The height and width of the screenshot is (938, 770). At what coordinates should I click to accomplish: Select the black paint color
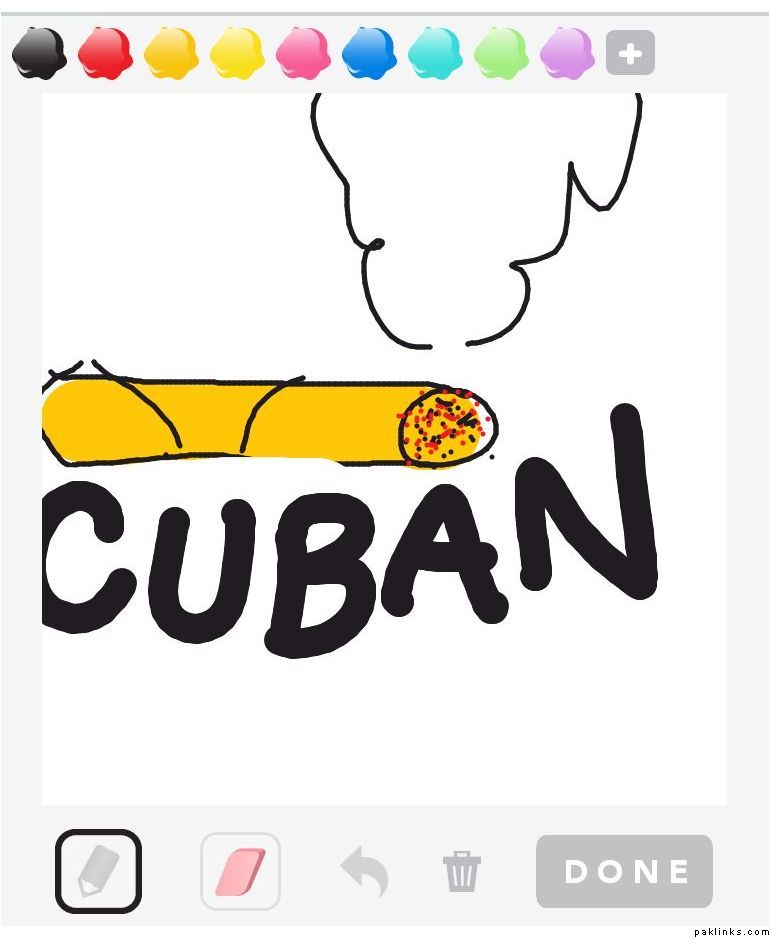click(x=39, y=53)
